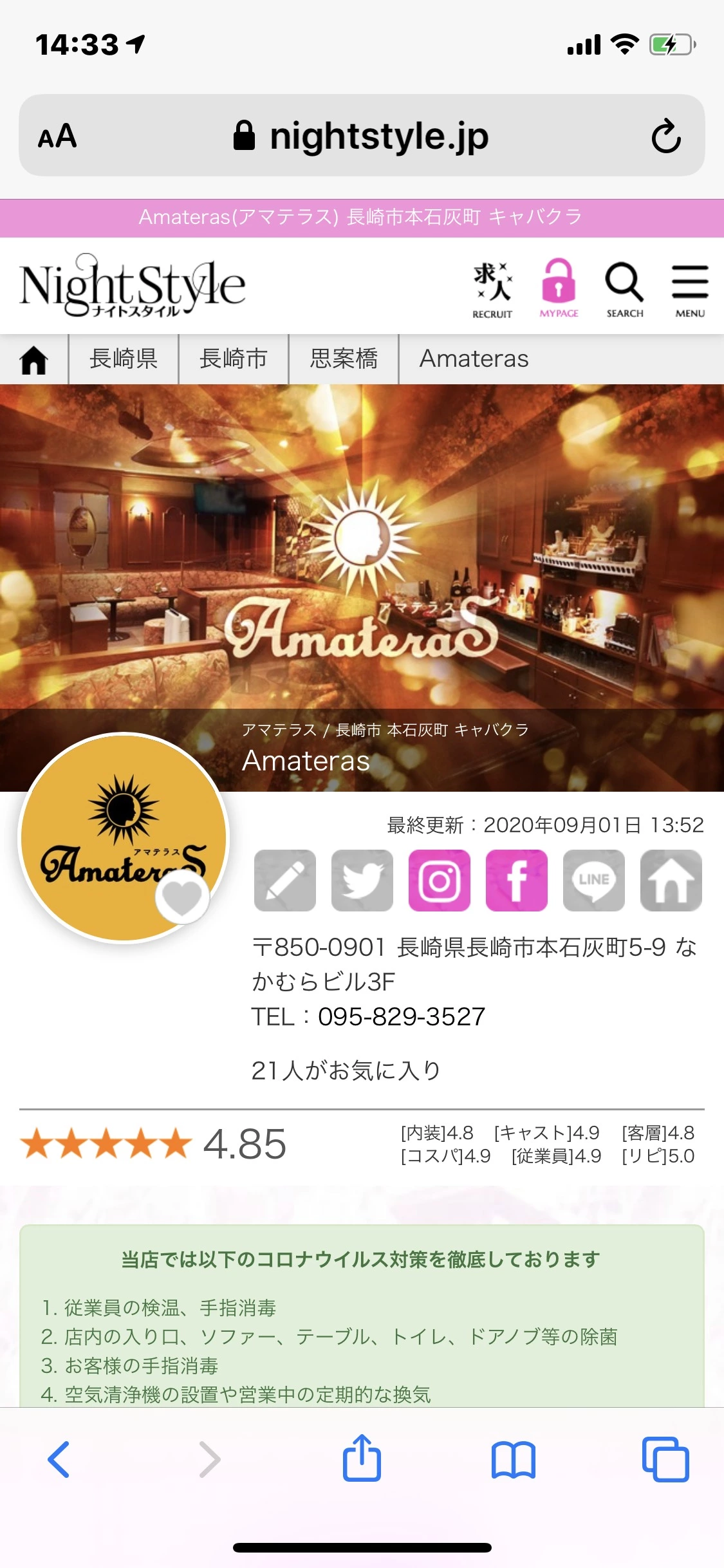This screenshot has height=1568, width=724.
Task: Open the shop's homepage house icon
Action: point(671,880)
